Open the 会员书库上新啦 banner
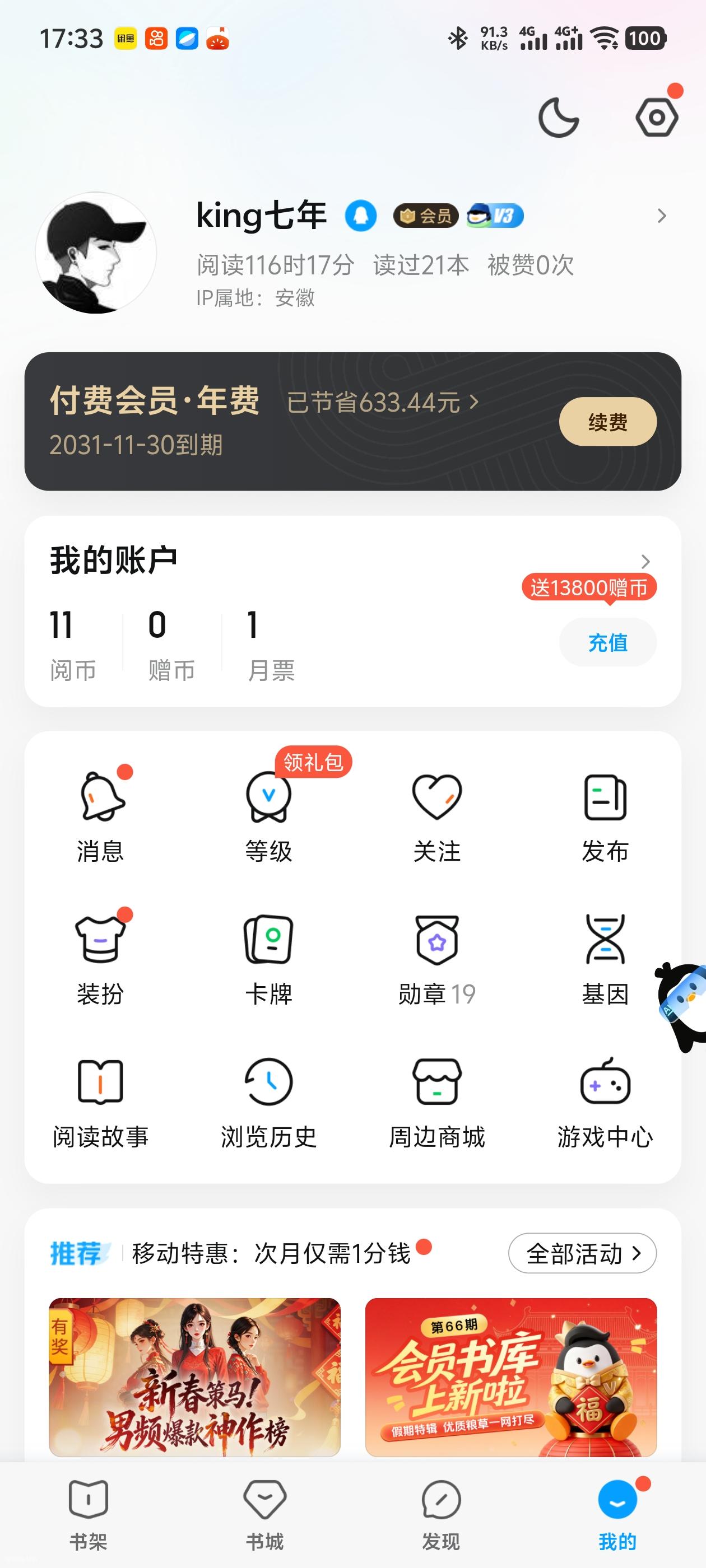Viewport: 706px width, 1568px height. click(x=510, y=1377)
